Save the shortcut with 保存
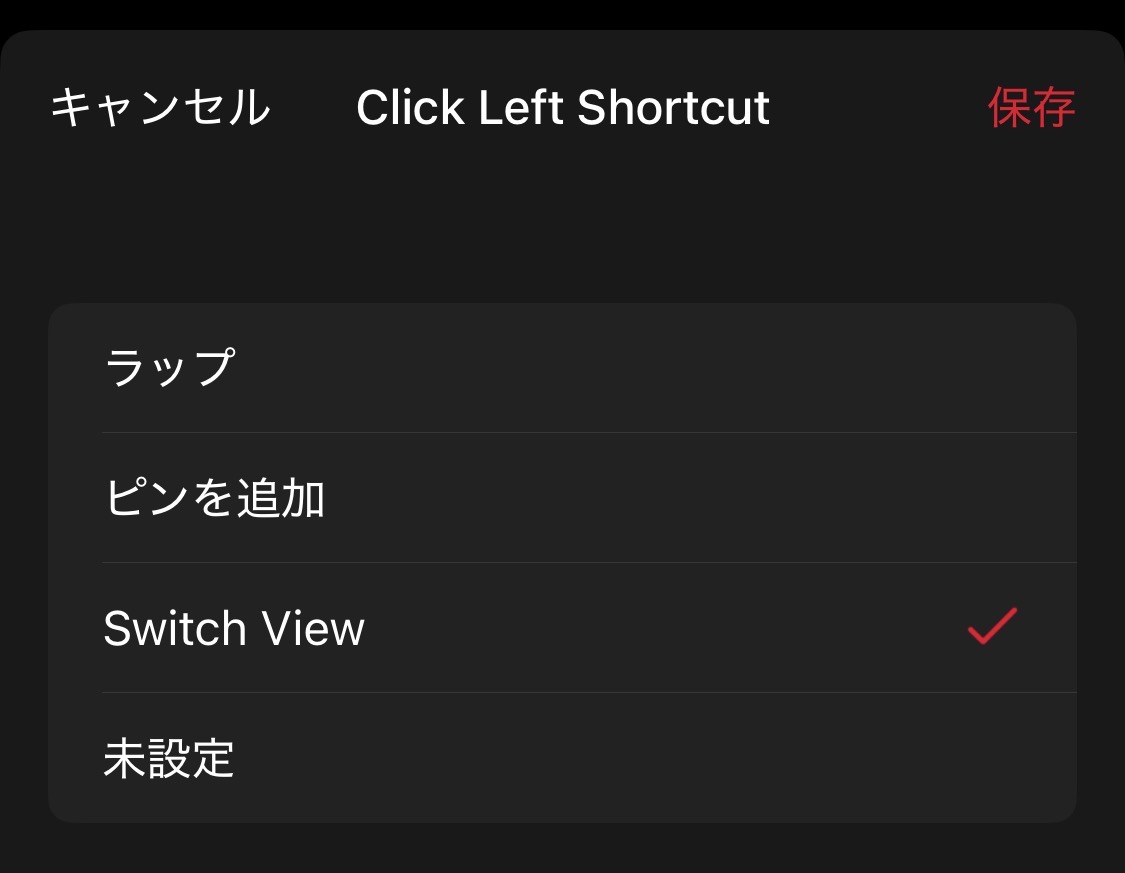Image resolution: width=1125 pixels, height=873 pixels. coord(1031,108)
